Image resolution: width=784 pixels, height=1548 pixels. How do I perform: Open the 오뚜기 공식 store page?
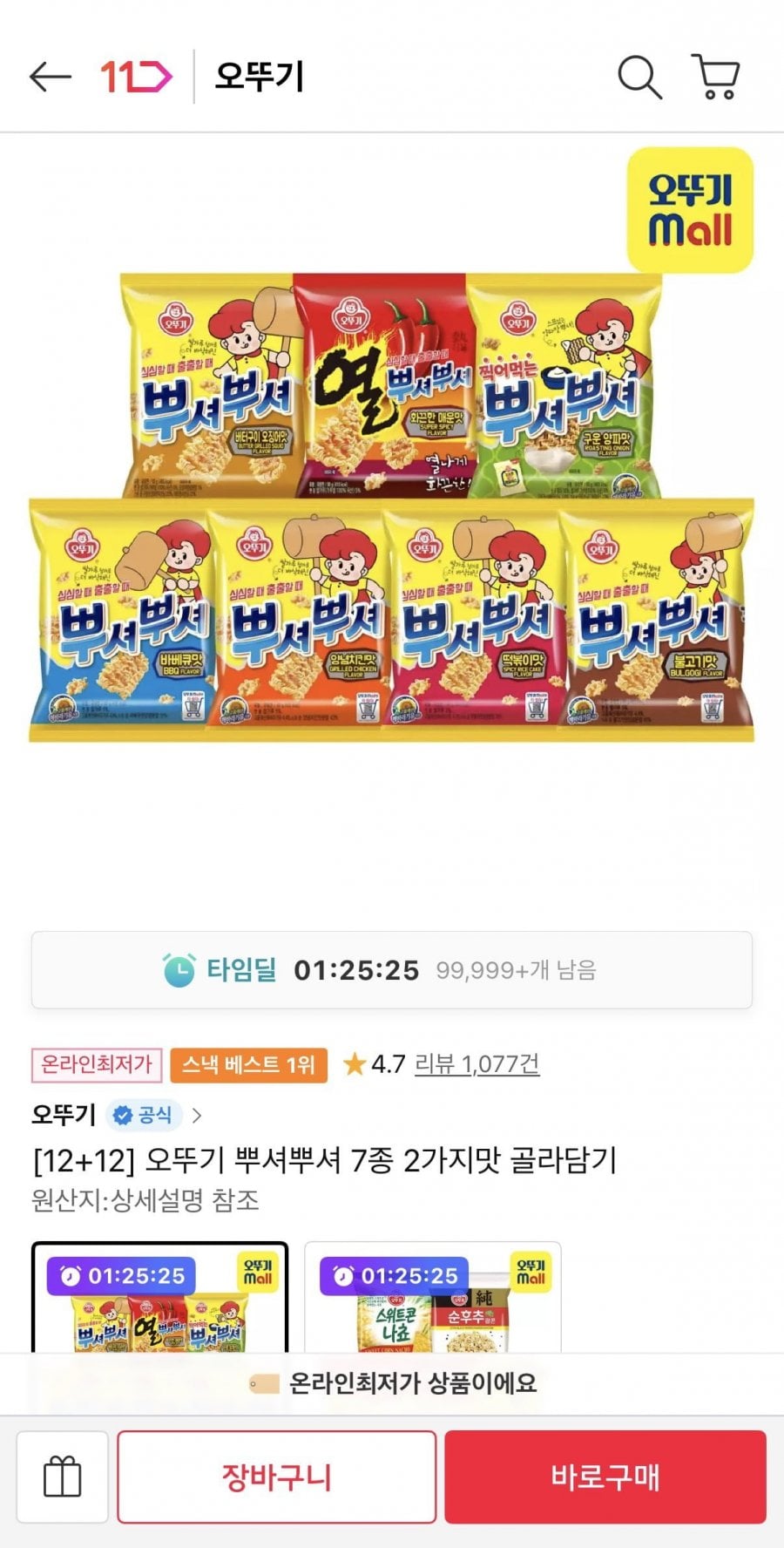coord(117,1115)
